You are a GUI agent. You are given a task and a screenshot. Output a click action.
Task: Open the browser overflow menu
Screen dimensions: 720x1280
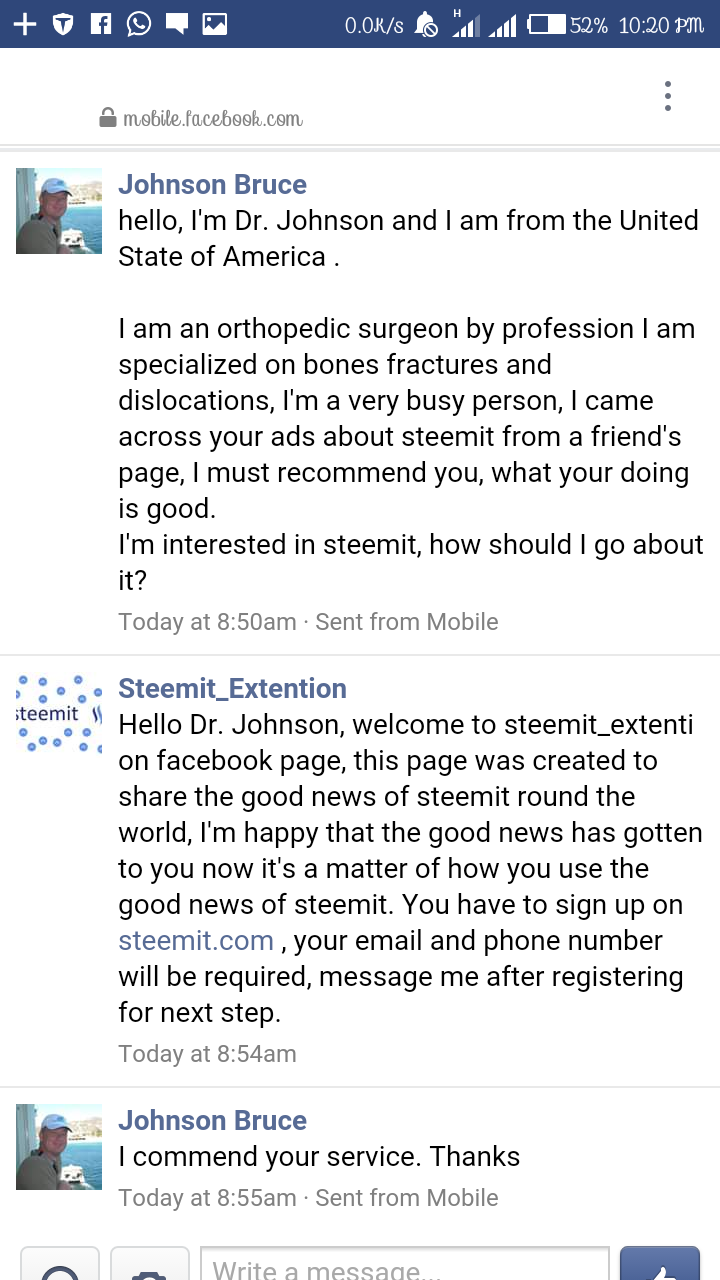(x=667, y=96)
